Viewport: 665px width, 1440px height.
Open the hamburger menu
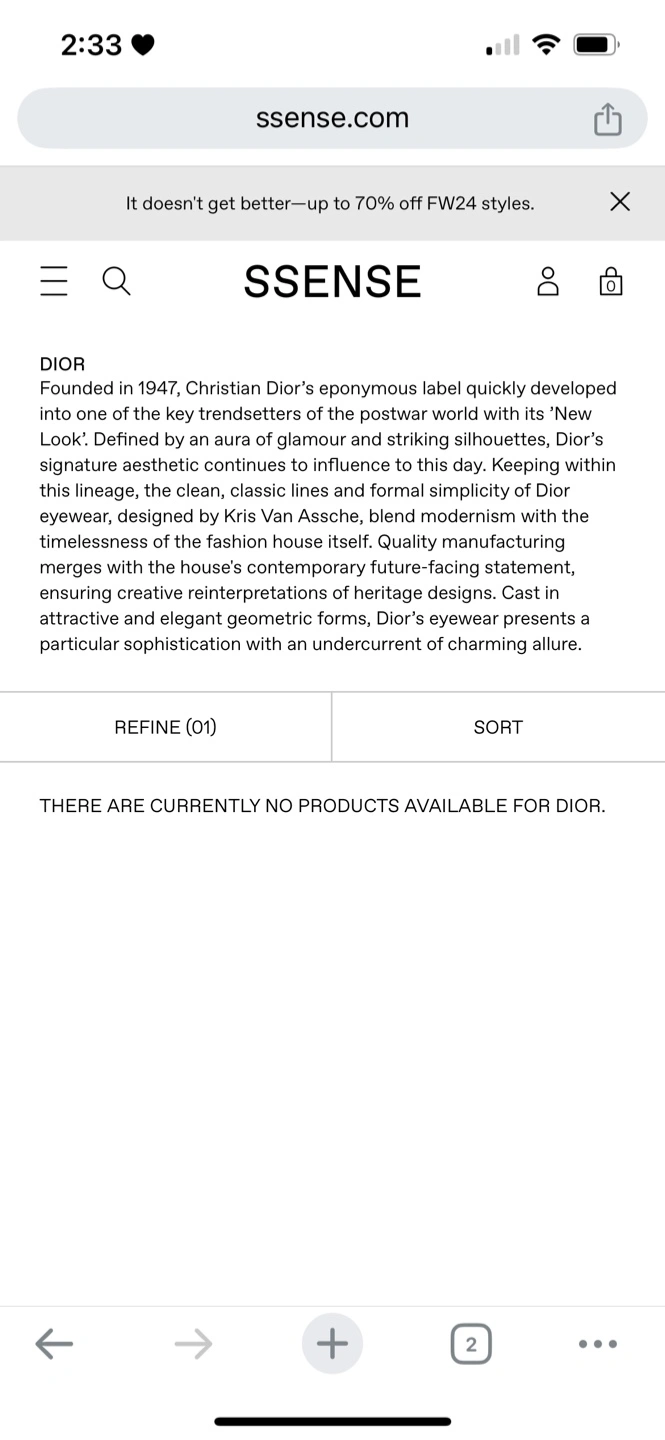click(x=53, y=281)
